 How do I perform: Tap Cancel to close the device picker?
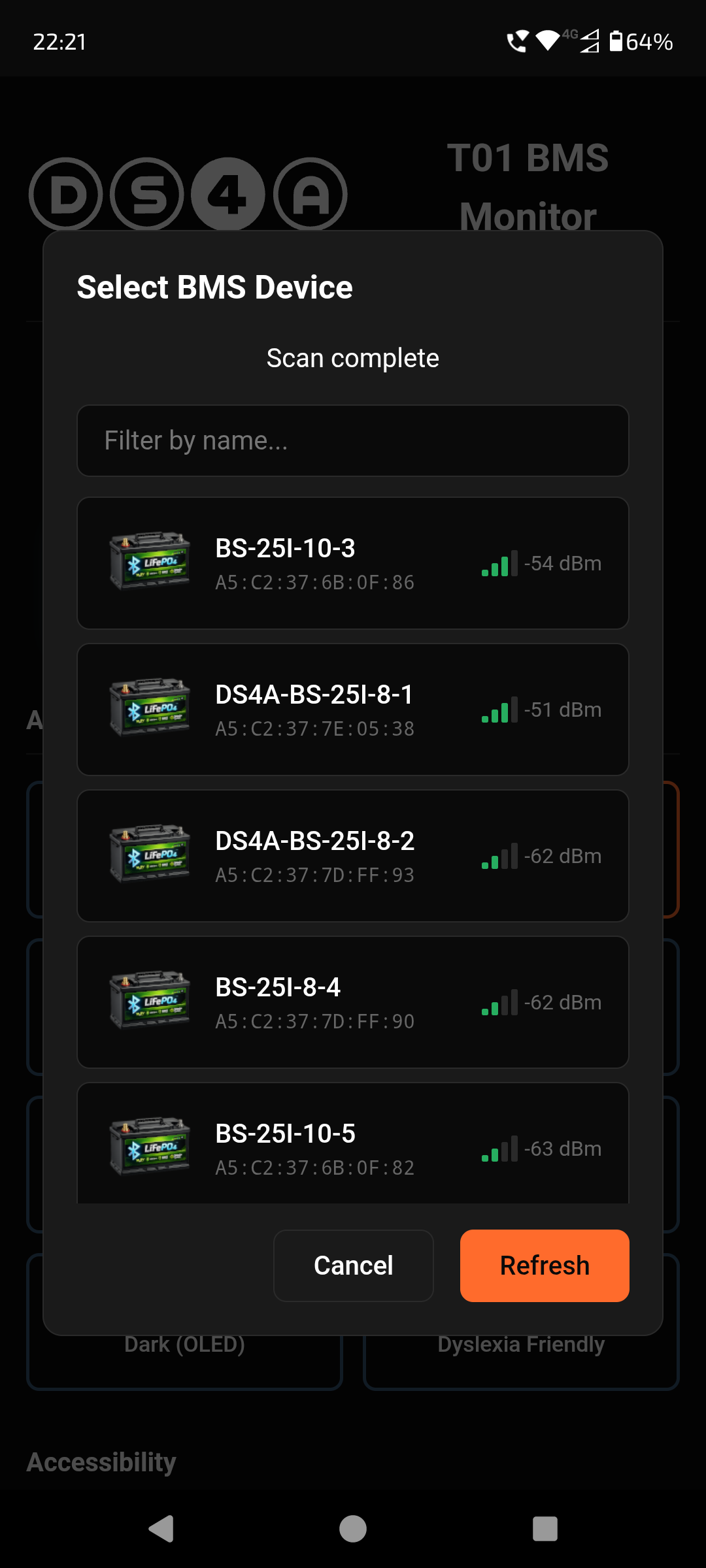pos(353,1265)
